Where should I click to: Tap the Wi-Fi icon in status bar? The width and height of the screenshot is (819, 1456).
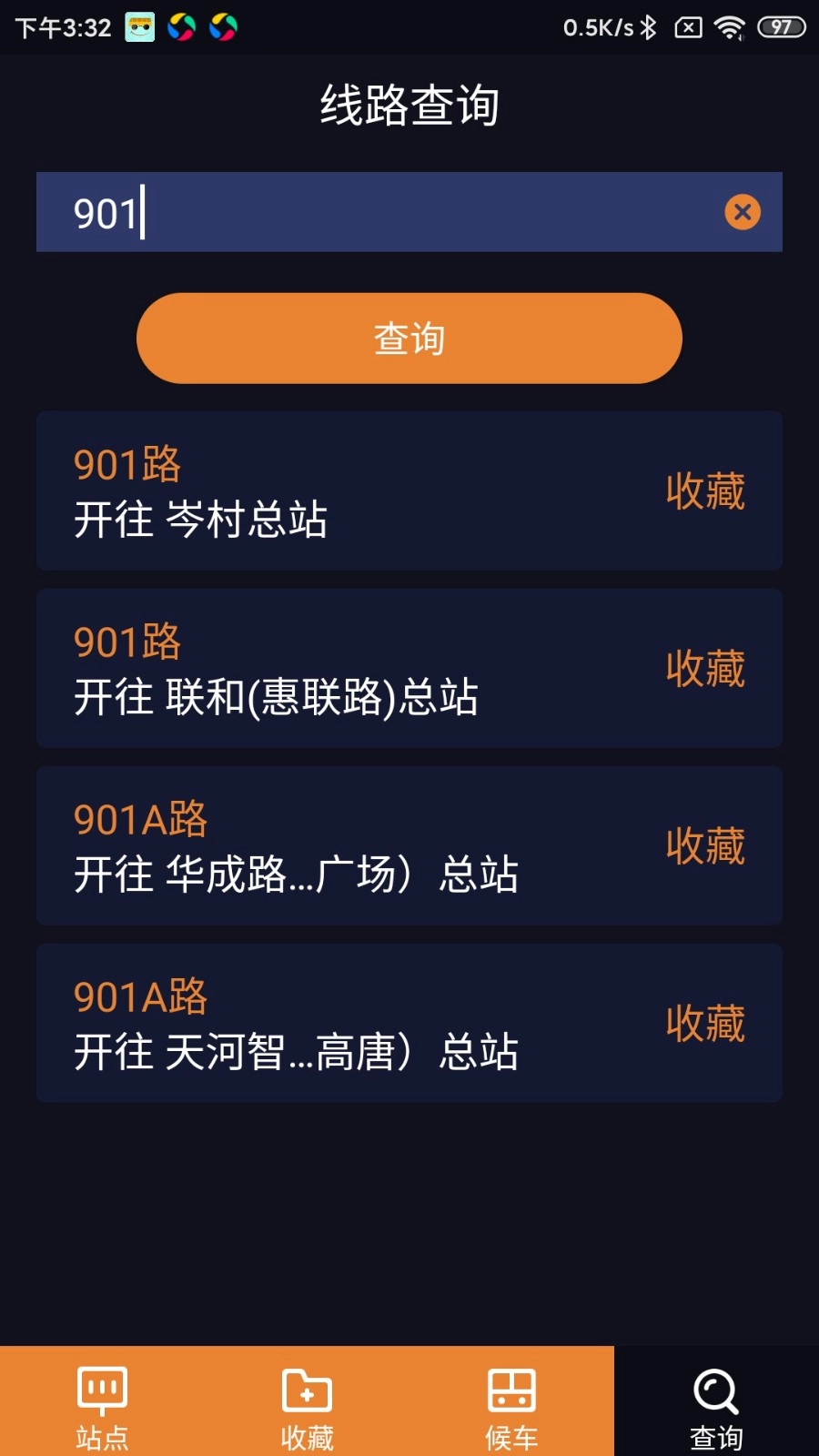pyautogui.click(x=728, y=28)
